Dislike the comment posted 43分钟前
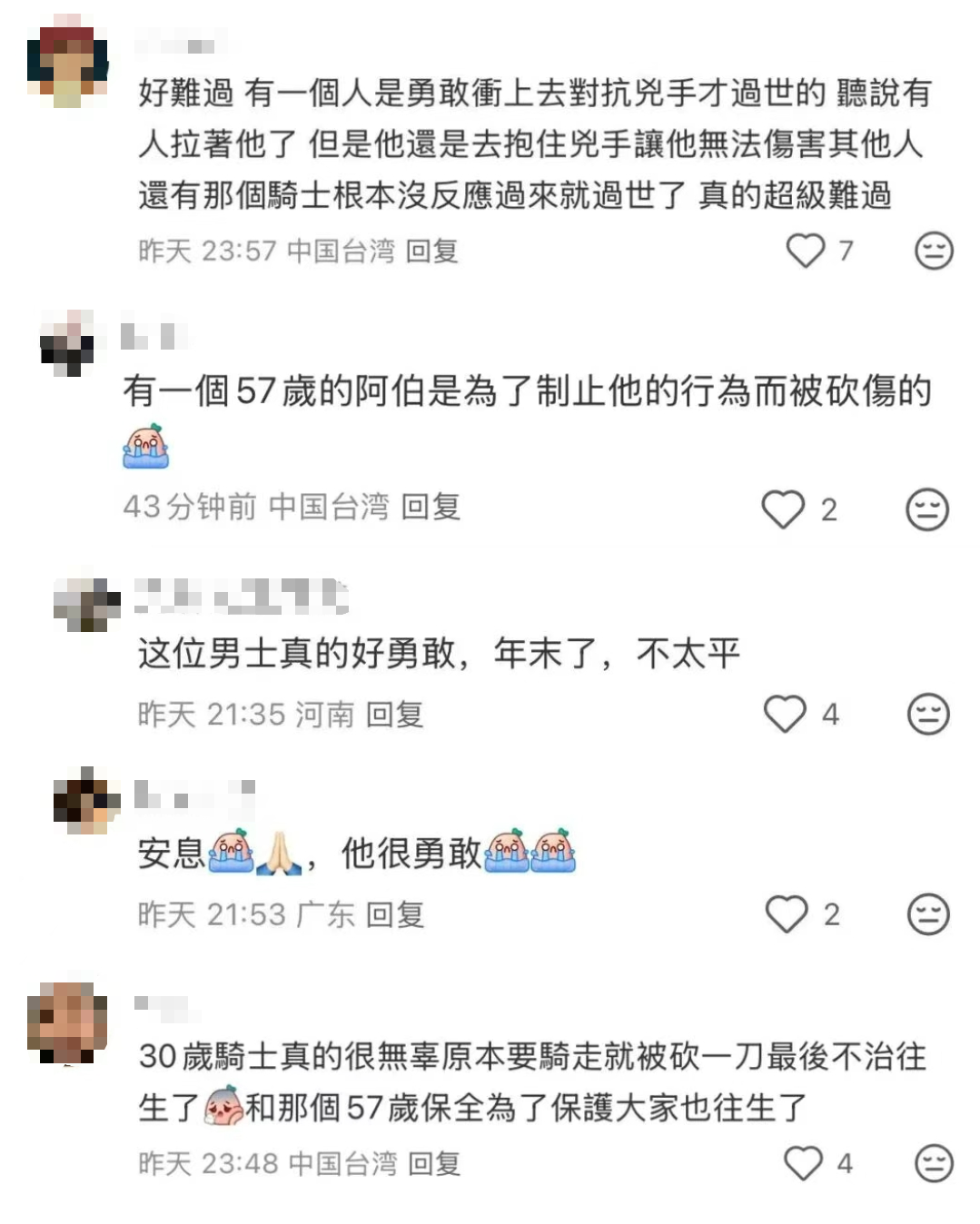 (927, 509)
